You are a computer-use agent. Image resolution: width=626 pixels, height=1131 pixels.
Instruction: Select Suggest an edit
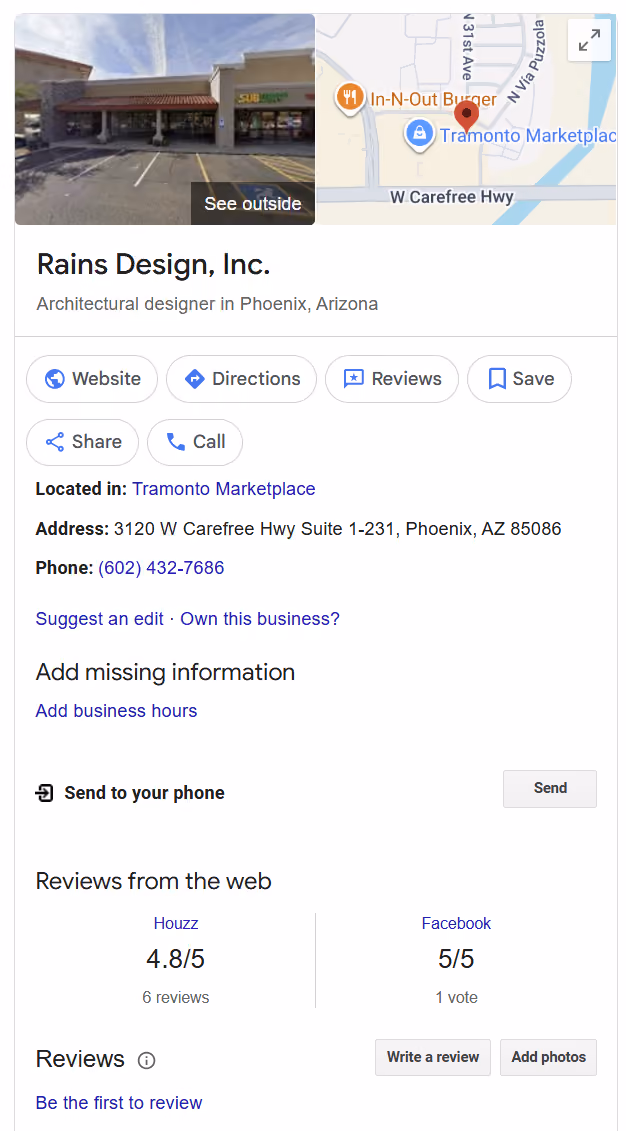100,619
